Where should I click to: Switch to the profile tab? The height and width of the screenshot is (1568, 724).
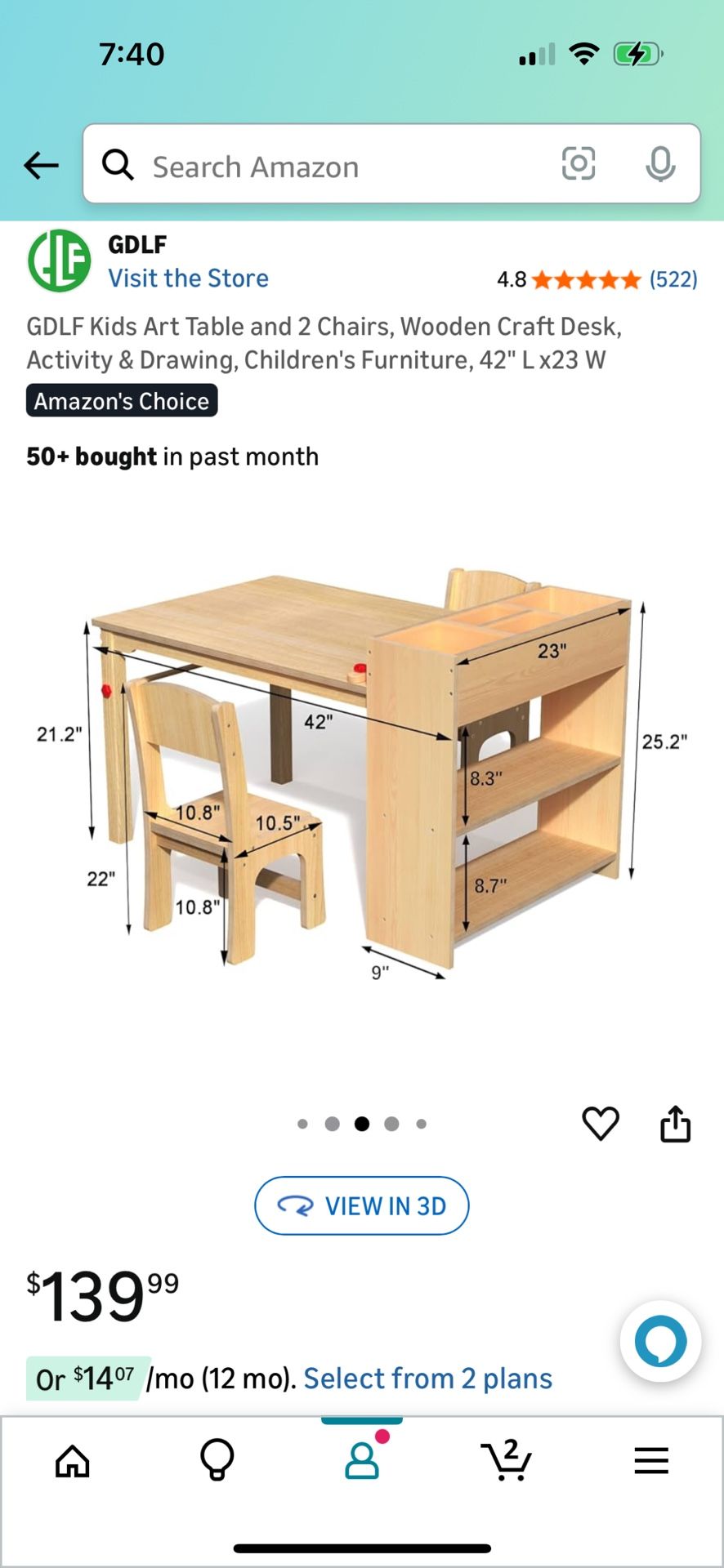pos(362,1462)
